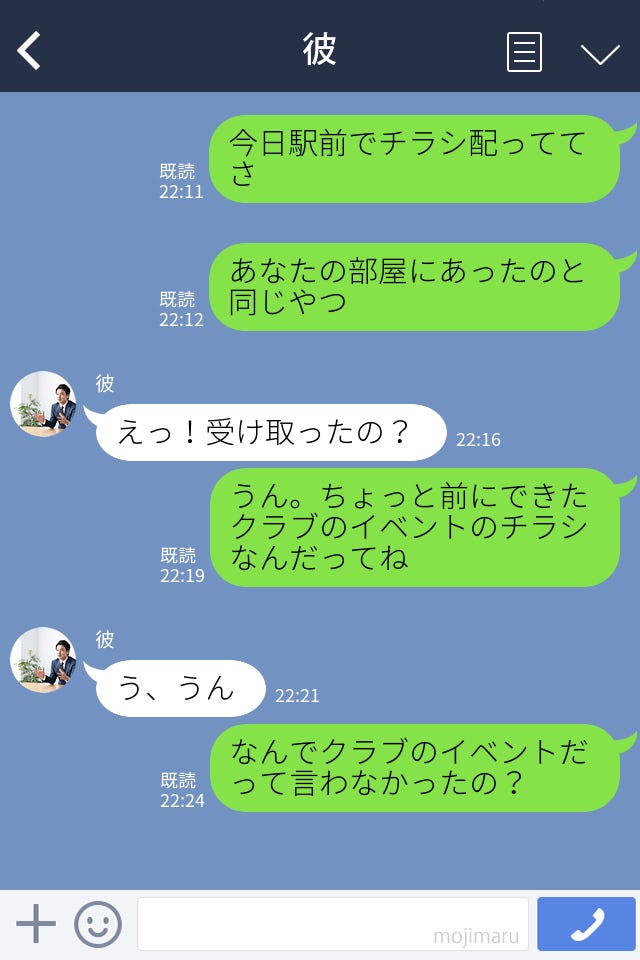This screenshot has width=640, height=960.
Task: Start a call with the blue phone button
Action: 586,924
